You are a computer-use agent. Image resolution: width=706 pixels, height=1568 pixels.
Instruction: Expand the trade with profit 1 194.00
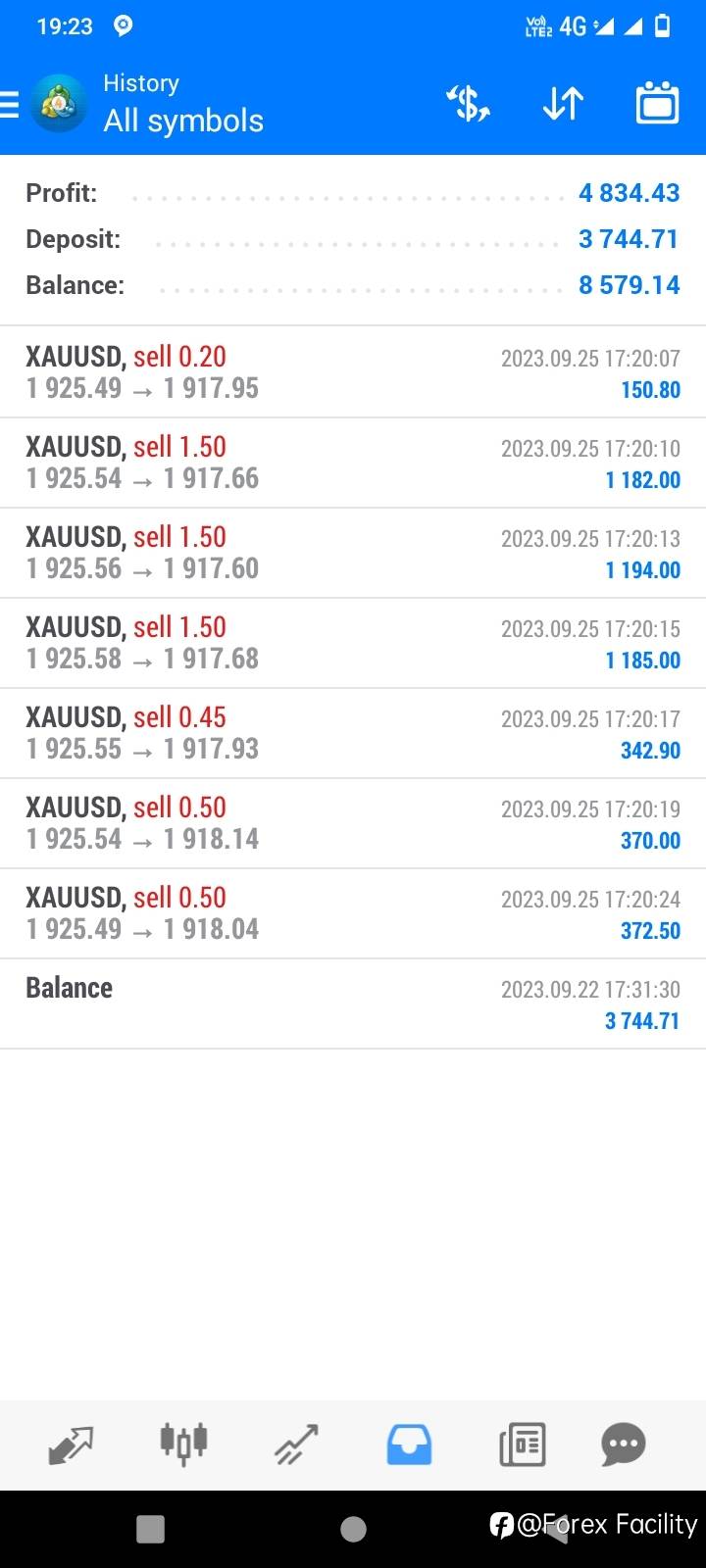353,553
